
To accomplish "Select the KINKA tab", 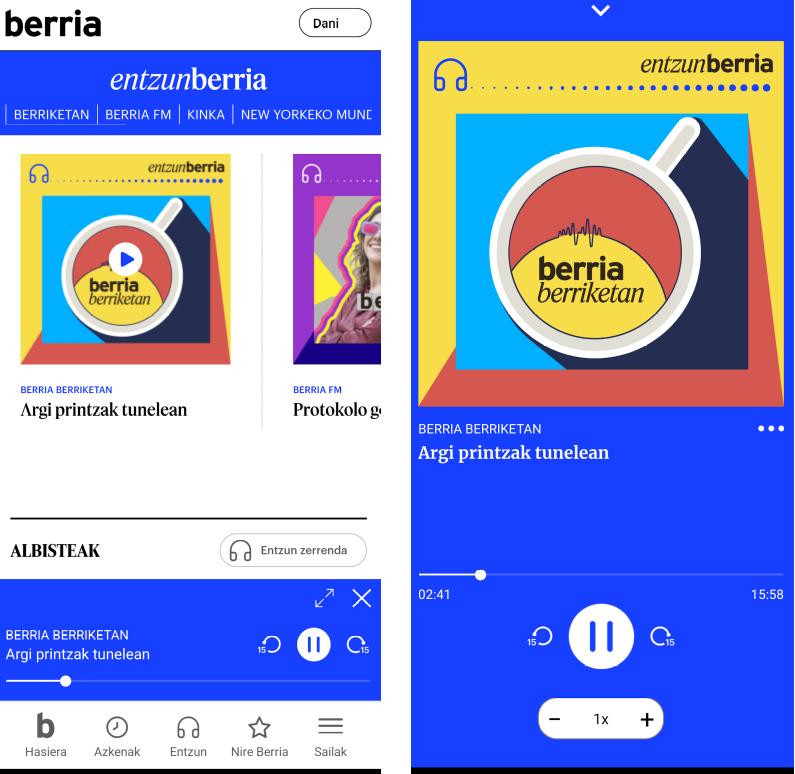I will click(x=206, y=114).
